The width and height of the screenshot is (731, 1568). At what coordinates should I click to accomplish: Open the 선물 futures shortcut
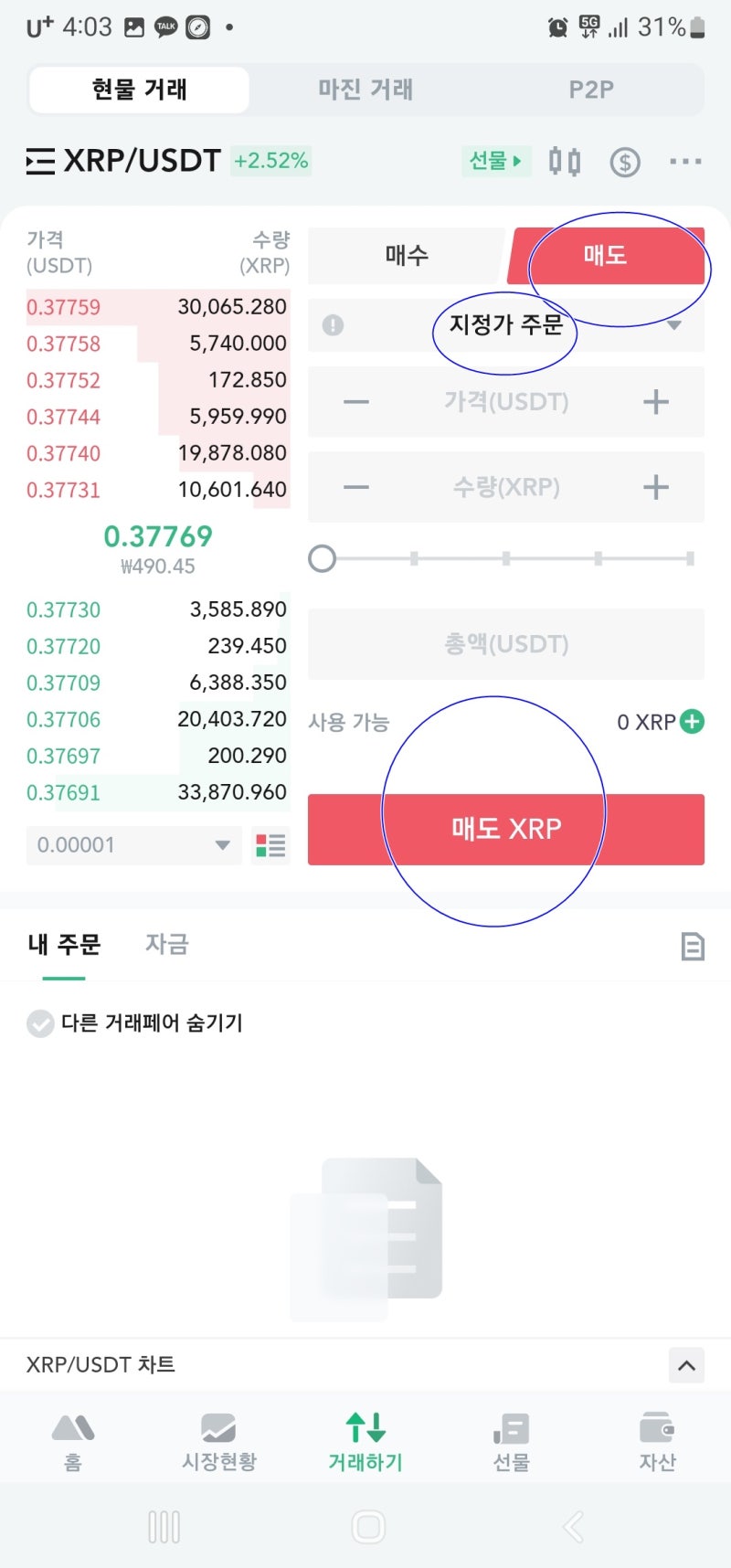click(x=495, y=161)
